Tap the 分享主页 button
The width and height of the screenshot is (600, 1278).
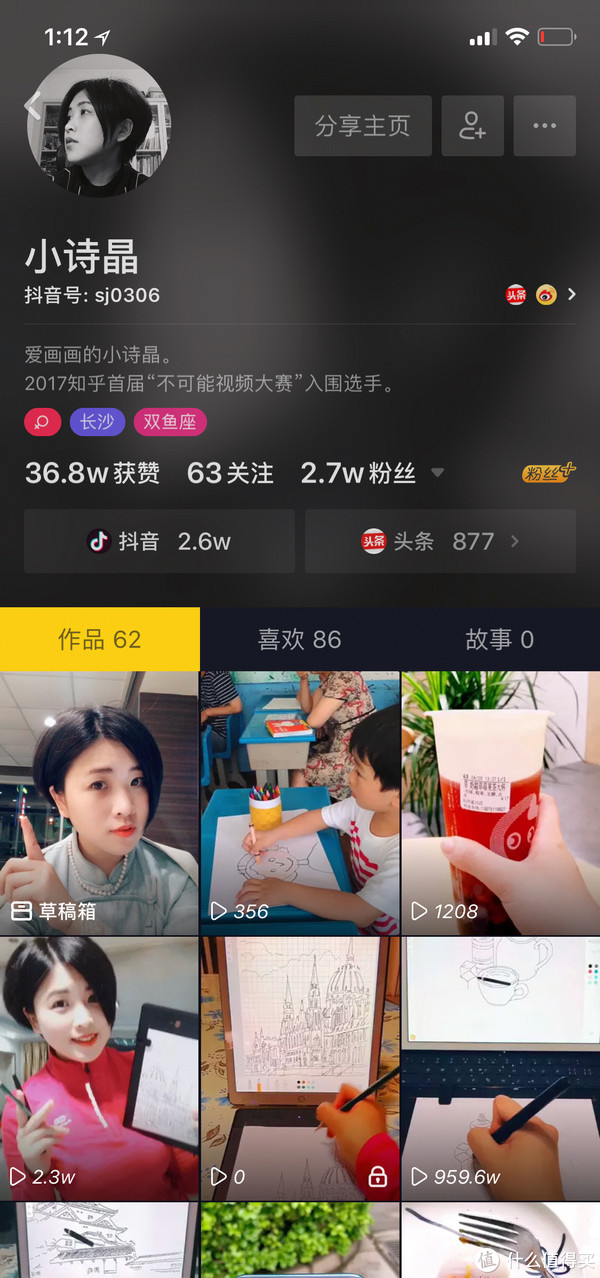(x=363, y=126)
